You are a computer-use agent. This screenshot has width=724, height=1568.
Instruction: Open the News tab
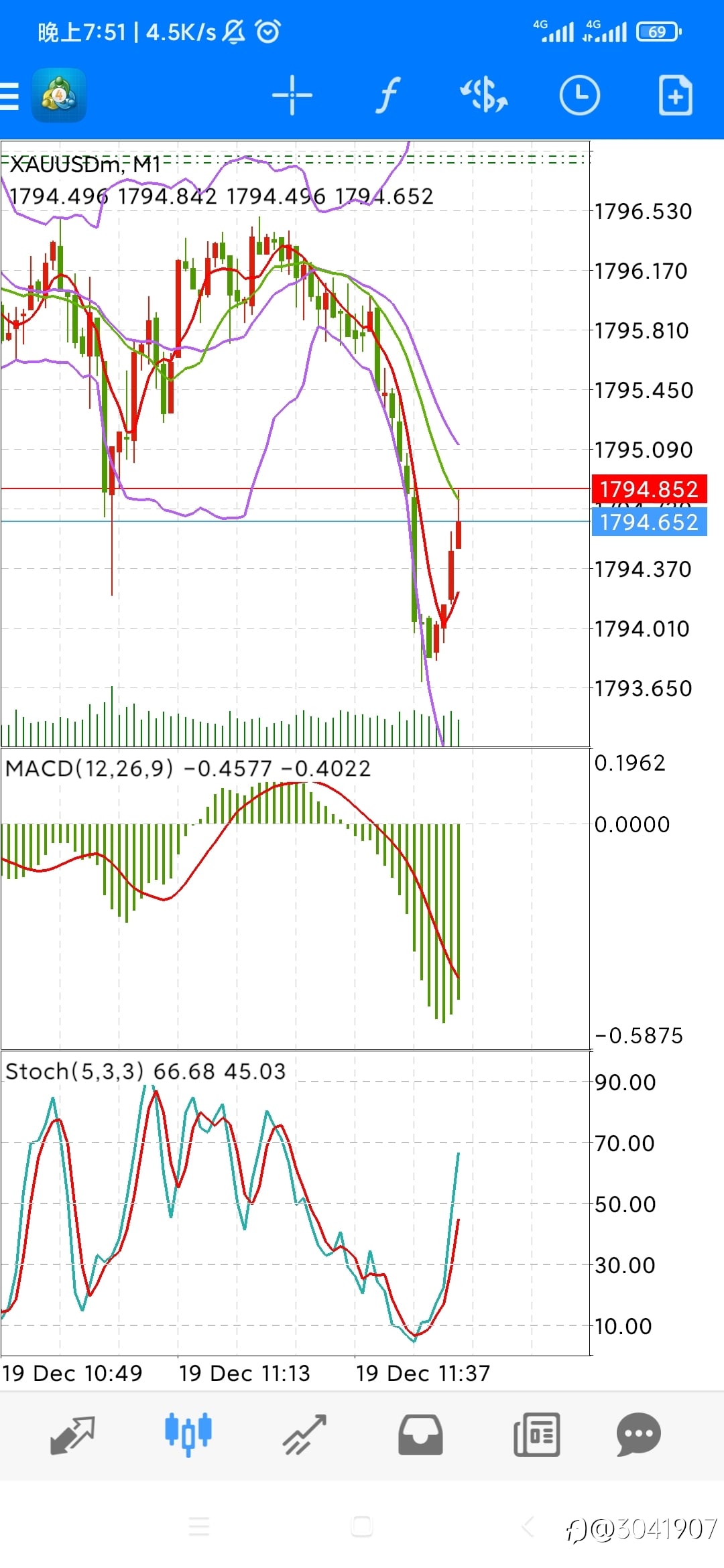(x=536, y=1435)
